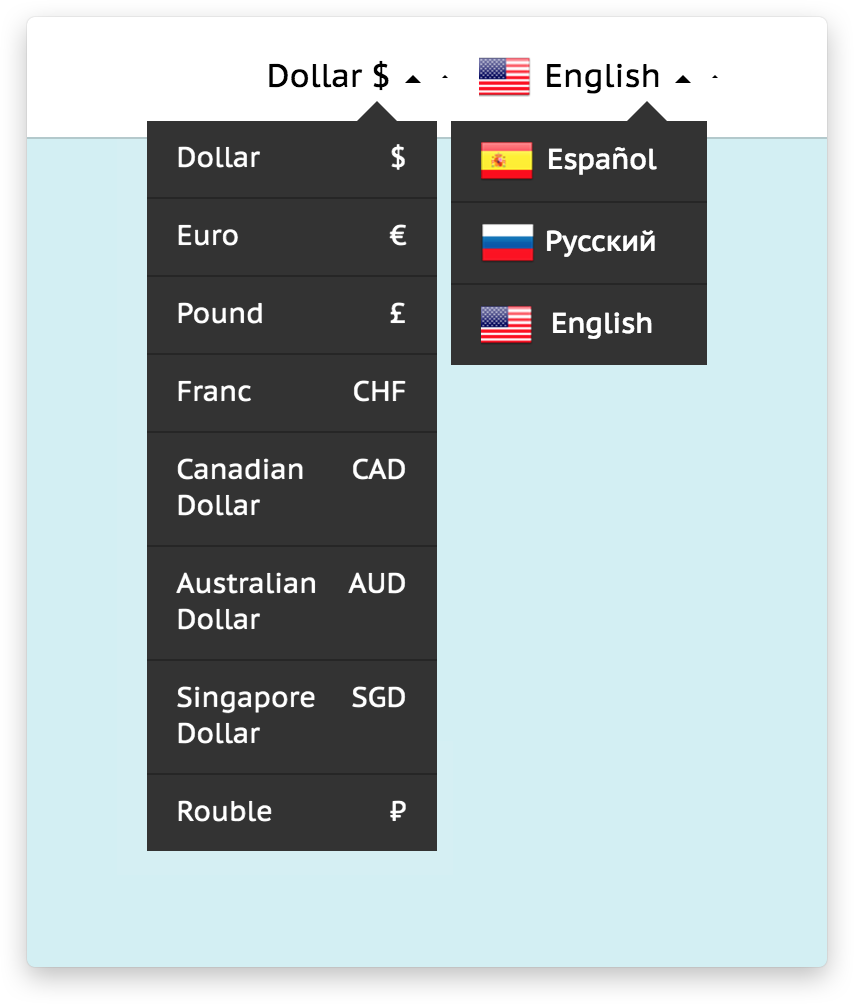
Task: Select Singapore Dollar SGD
Action: (292, 717)
